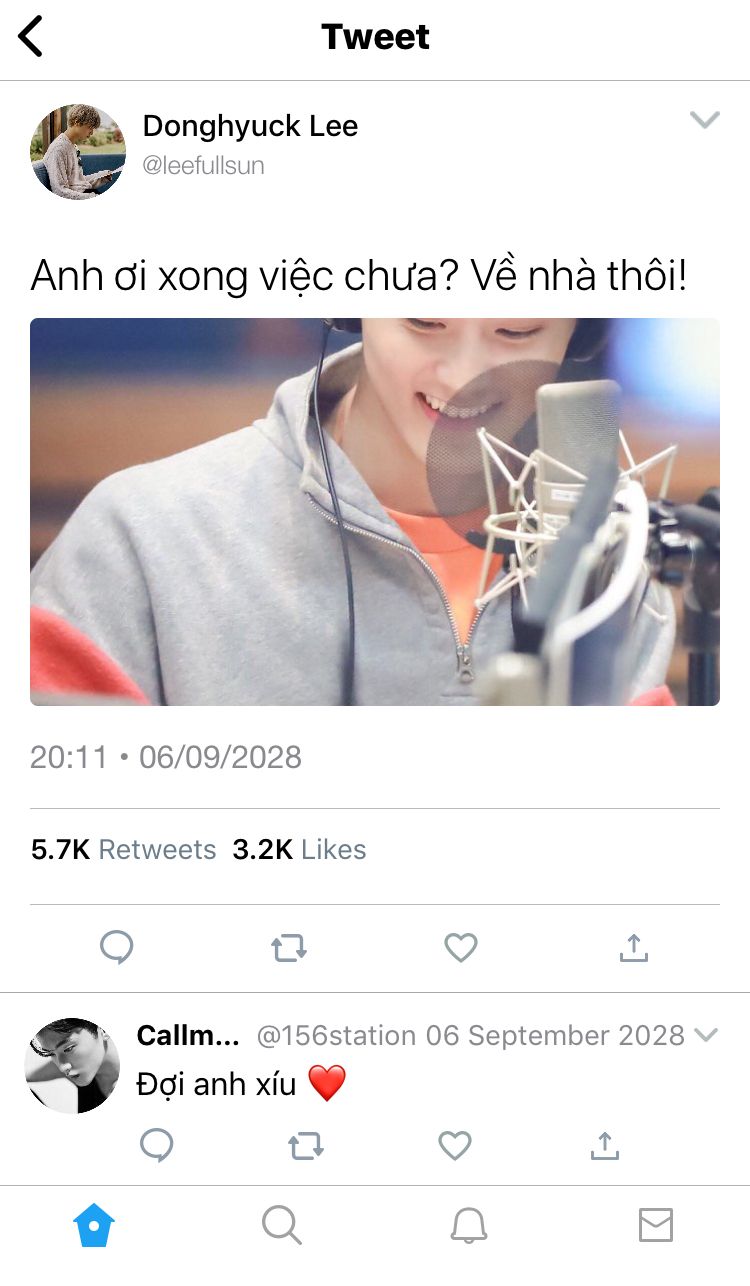Go back using the top-left arrow
The height and width of the screenshot is (1286, 750).
click(x=31, y=37)
